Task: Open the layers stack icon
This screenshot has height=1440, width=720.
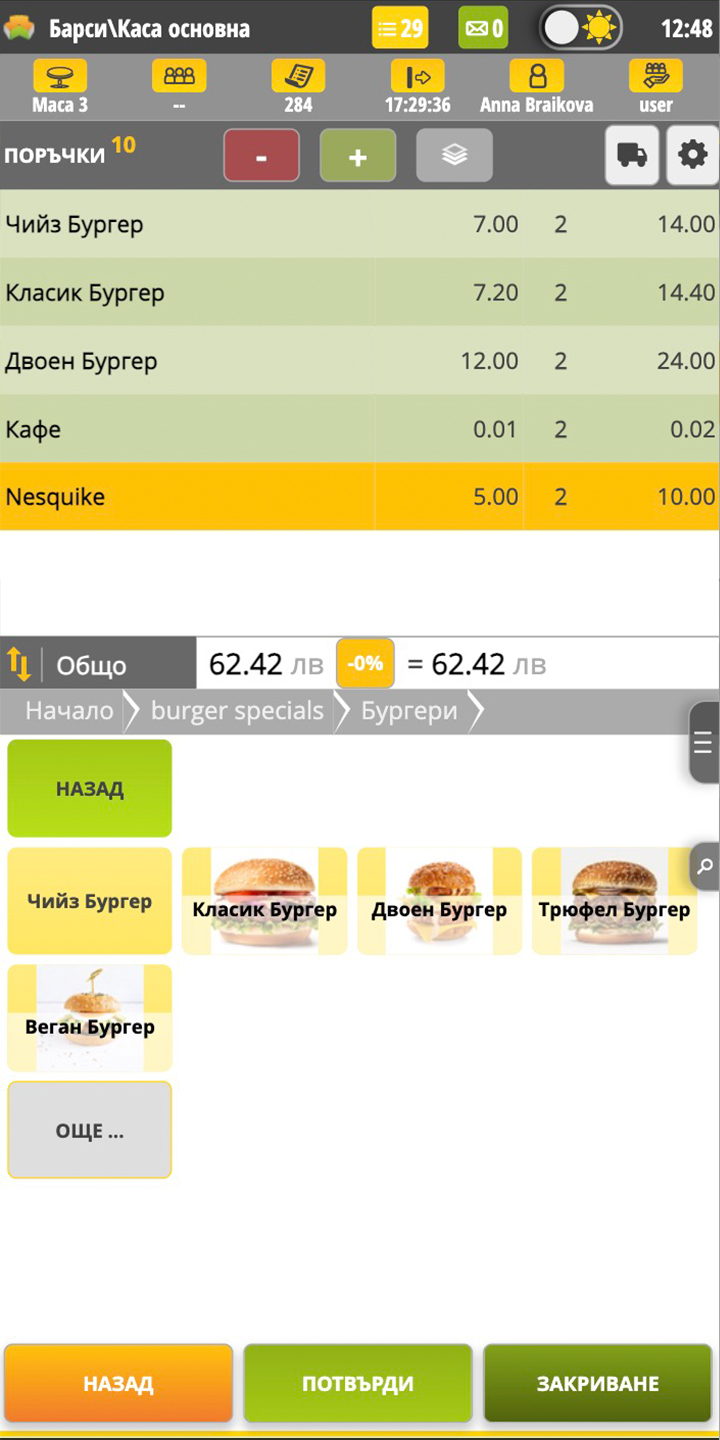Action: 454,155
